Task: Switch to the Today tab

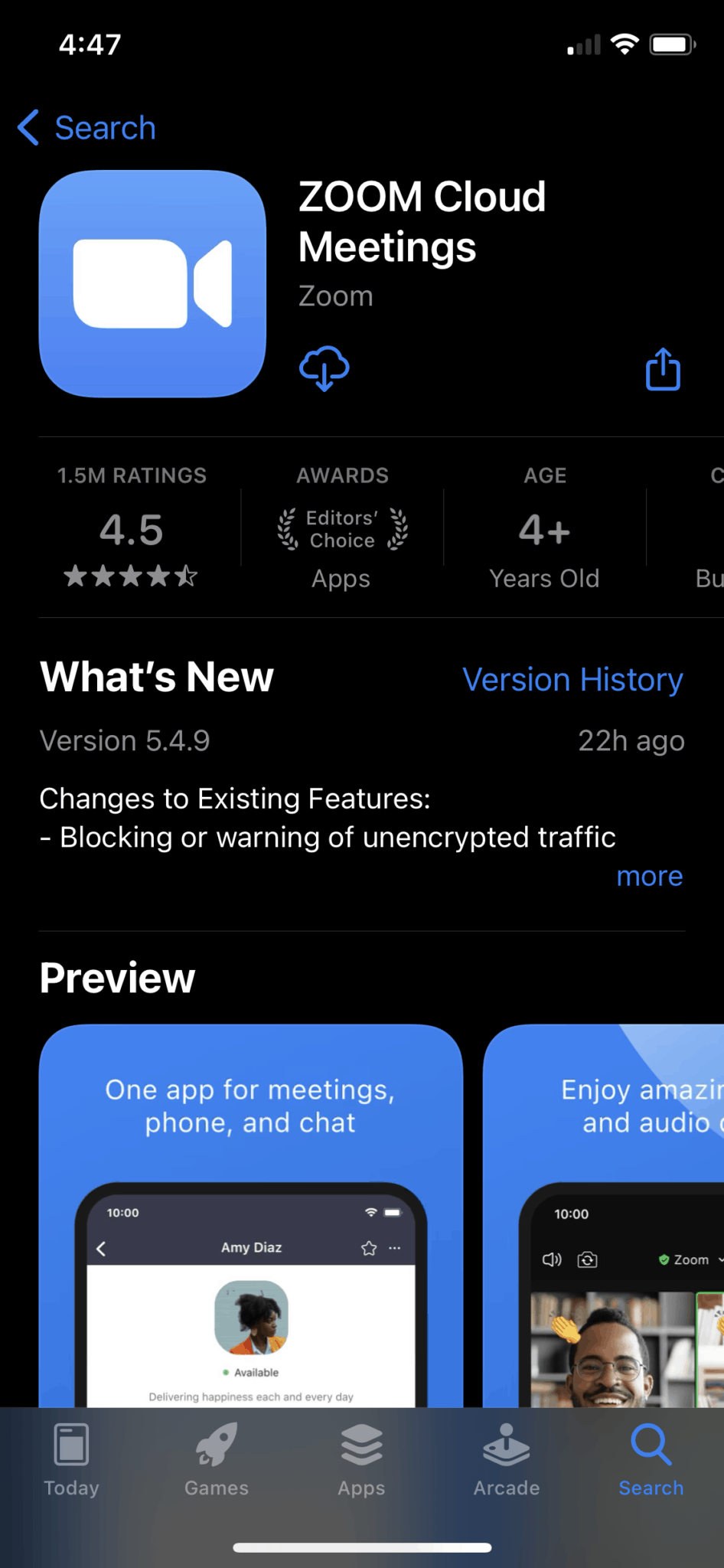Action: pos(72,1459)
